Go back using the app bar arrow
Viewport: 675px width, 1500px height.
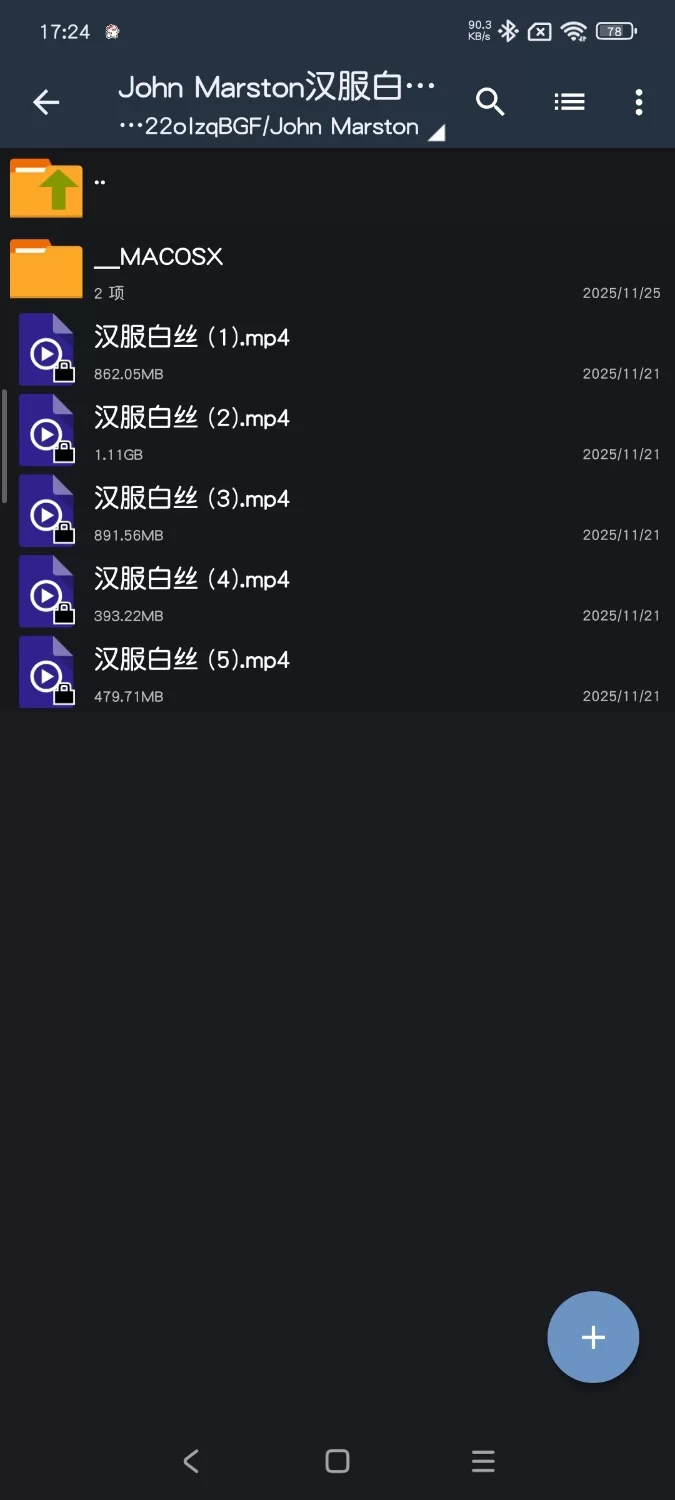[46, 102]
